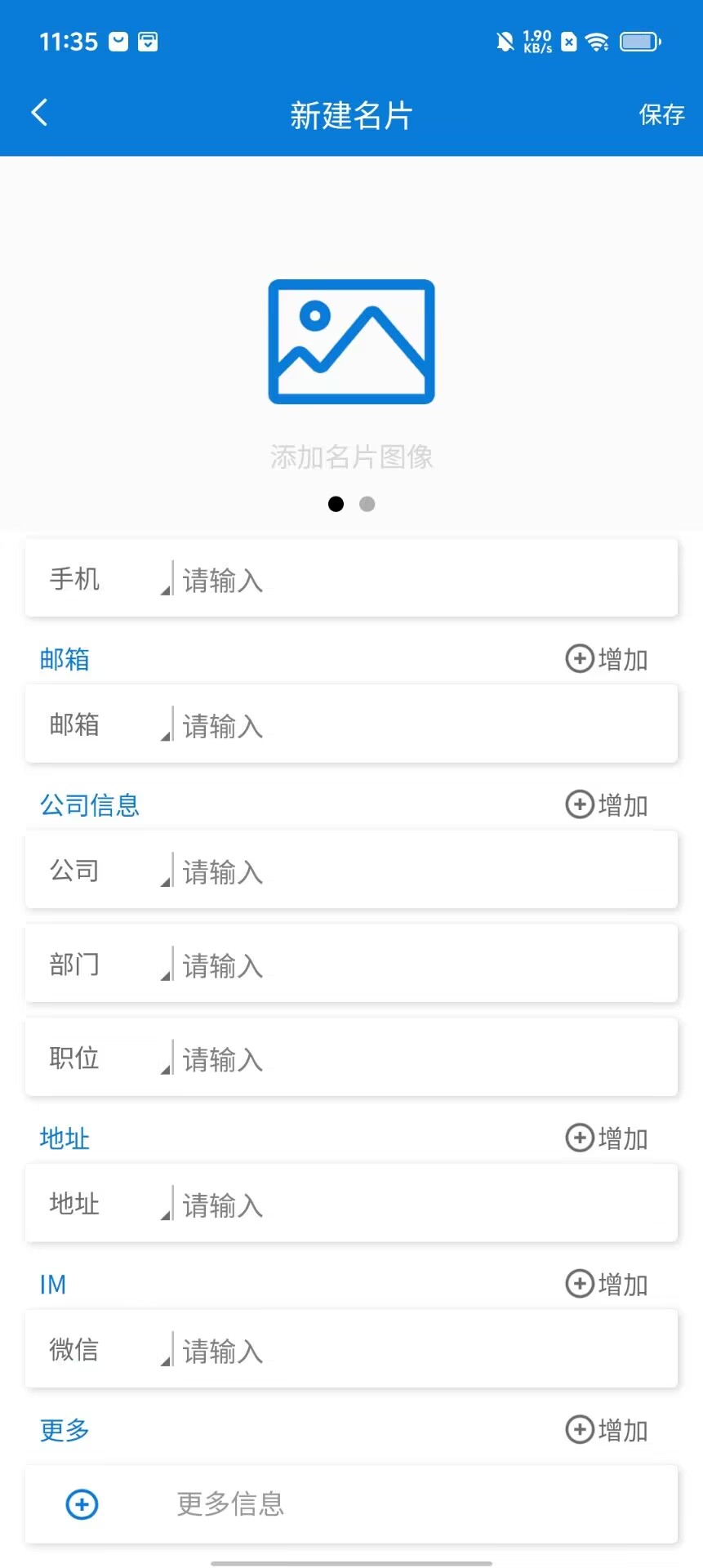703x1568 pixels.
Task: Add another 地址 entry with 增加
Action: 607,1138
